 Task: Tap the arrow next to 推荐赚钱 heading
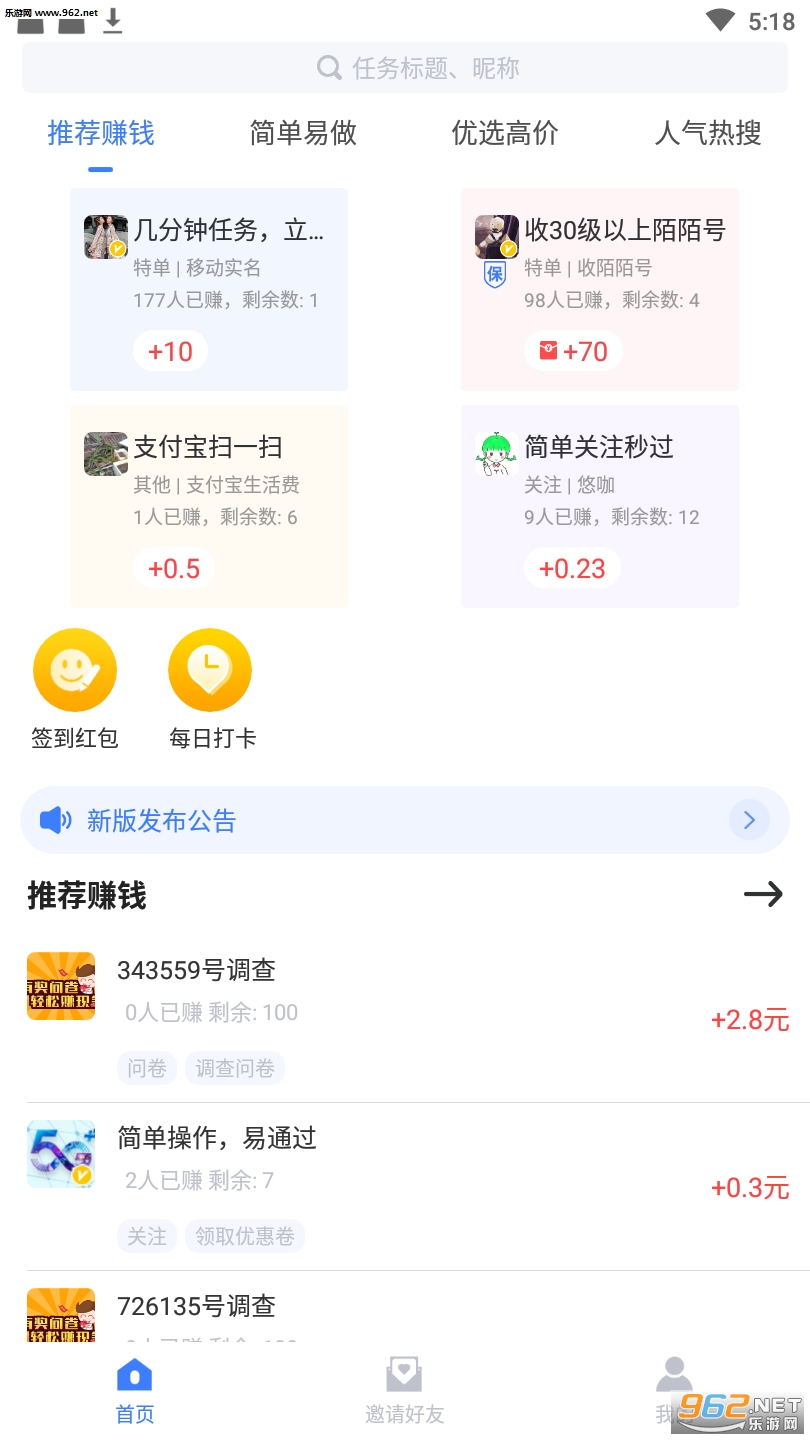point(763,894)
